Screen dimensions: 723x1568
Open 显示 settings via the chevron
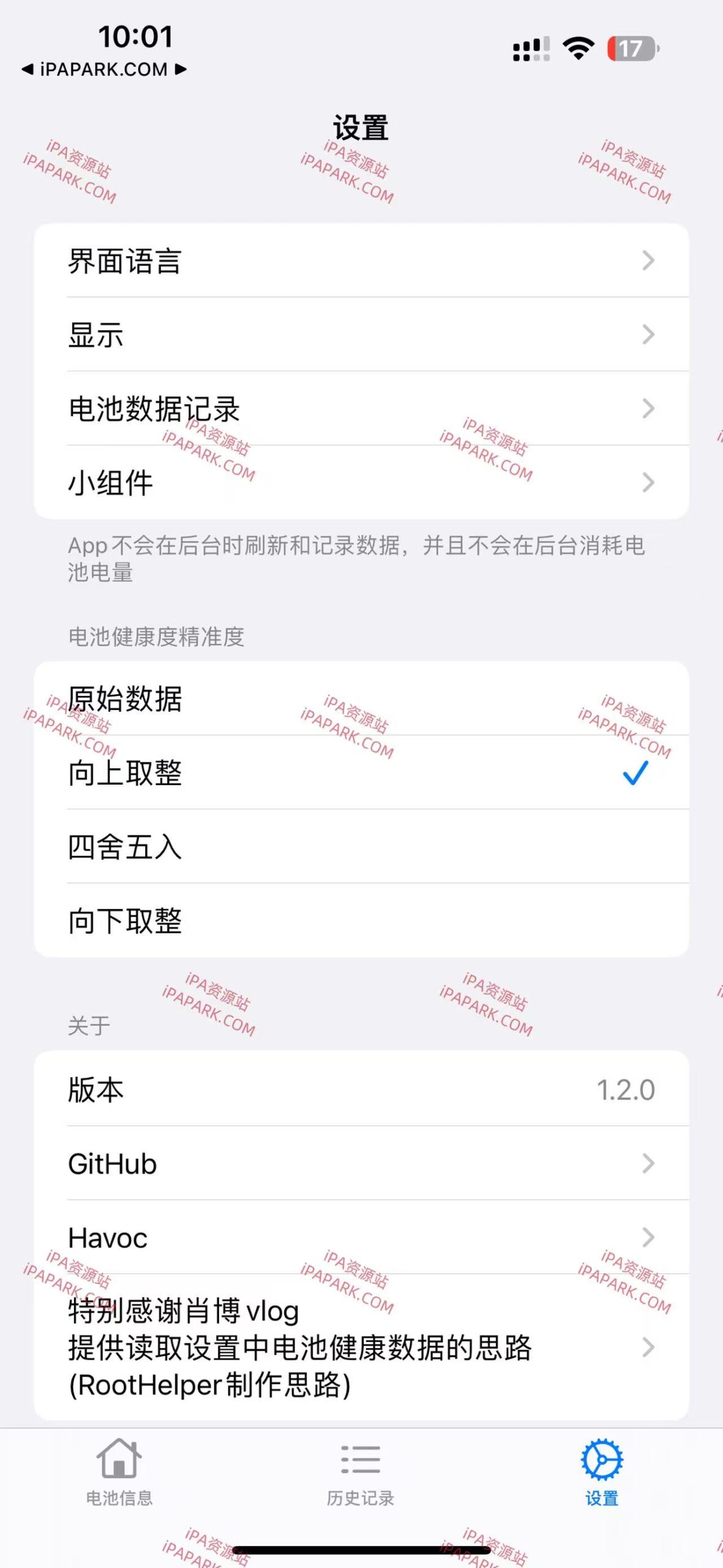pyautogui.click(x=647, y=334)
